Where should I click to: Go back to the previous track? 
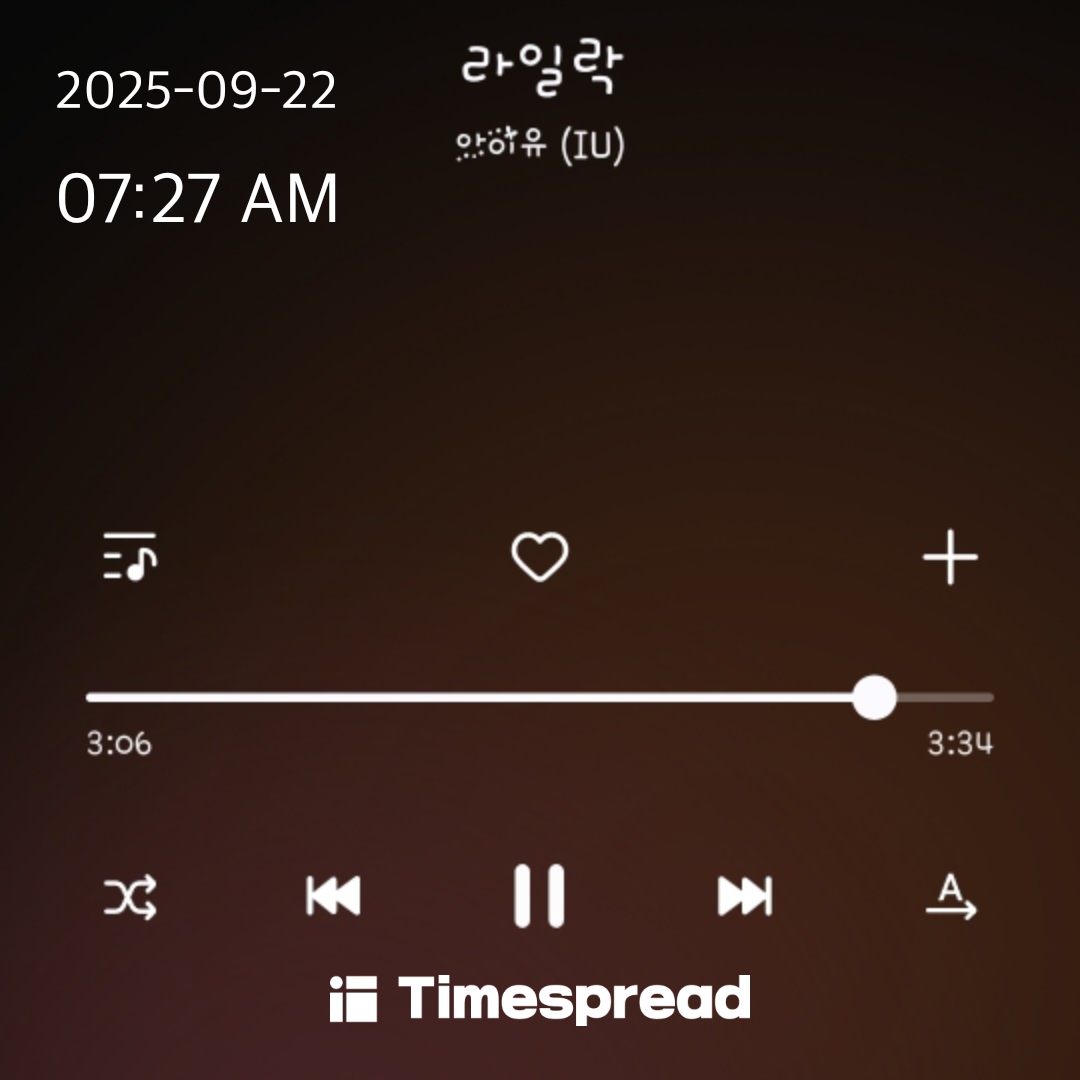click(333, 896)
